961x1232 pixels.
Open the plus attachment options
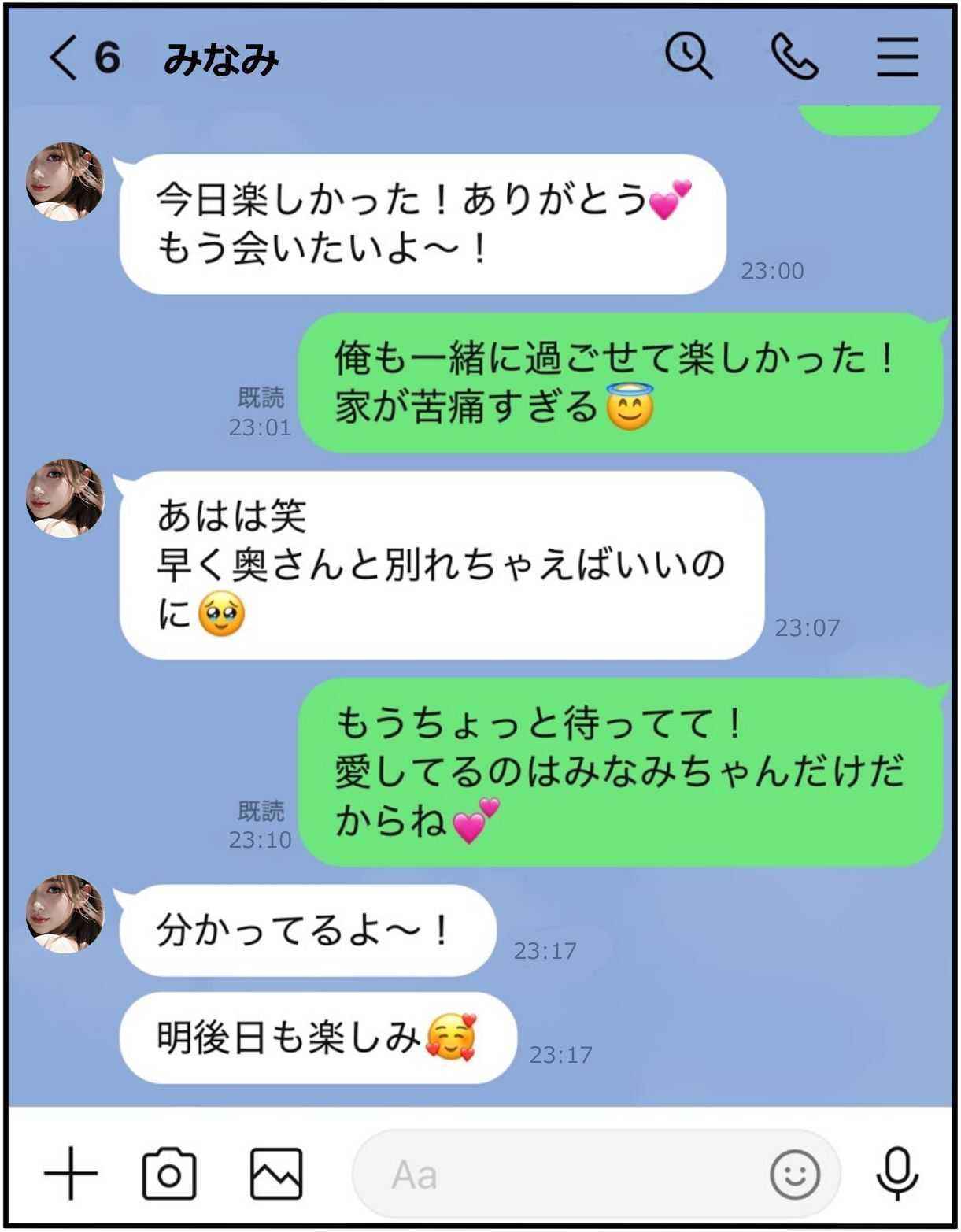71,1174
